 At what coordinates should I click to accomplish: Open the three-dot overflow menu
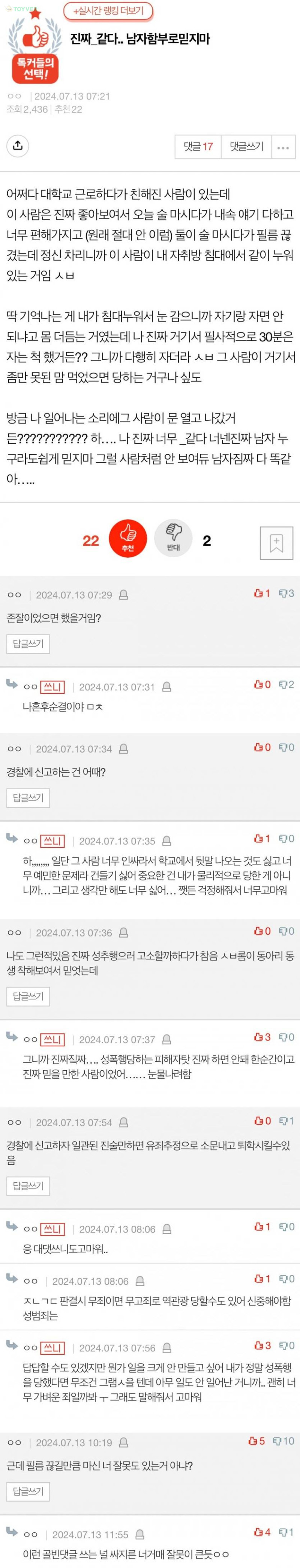[283, 147]
